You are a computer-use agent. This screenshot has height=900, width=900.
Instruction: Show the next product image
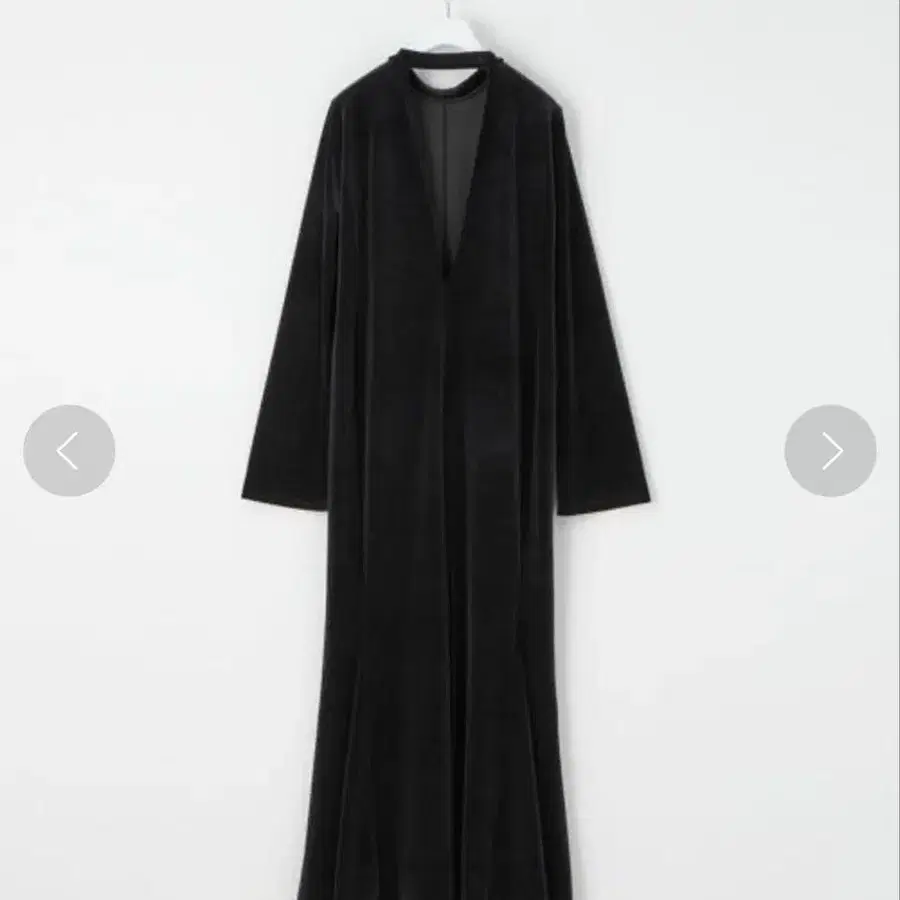[x=830, y=450]
